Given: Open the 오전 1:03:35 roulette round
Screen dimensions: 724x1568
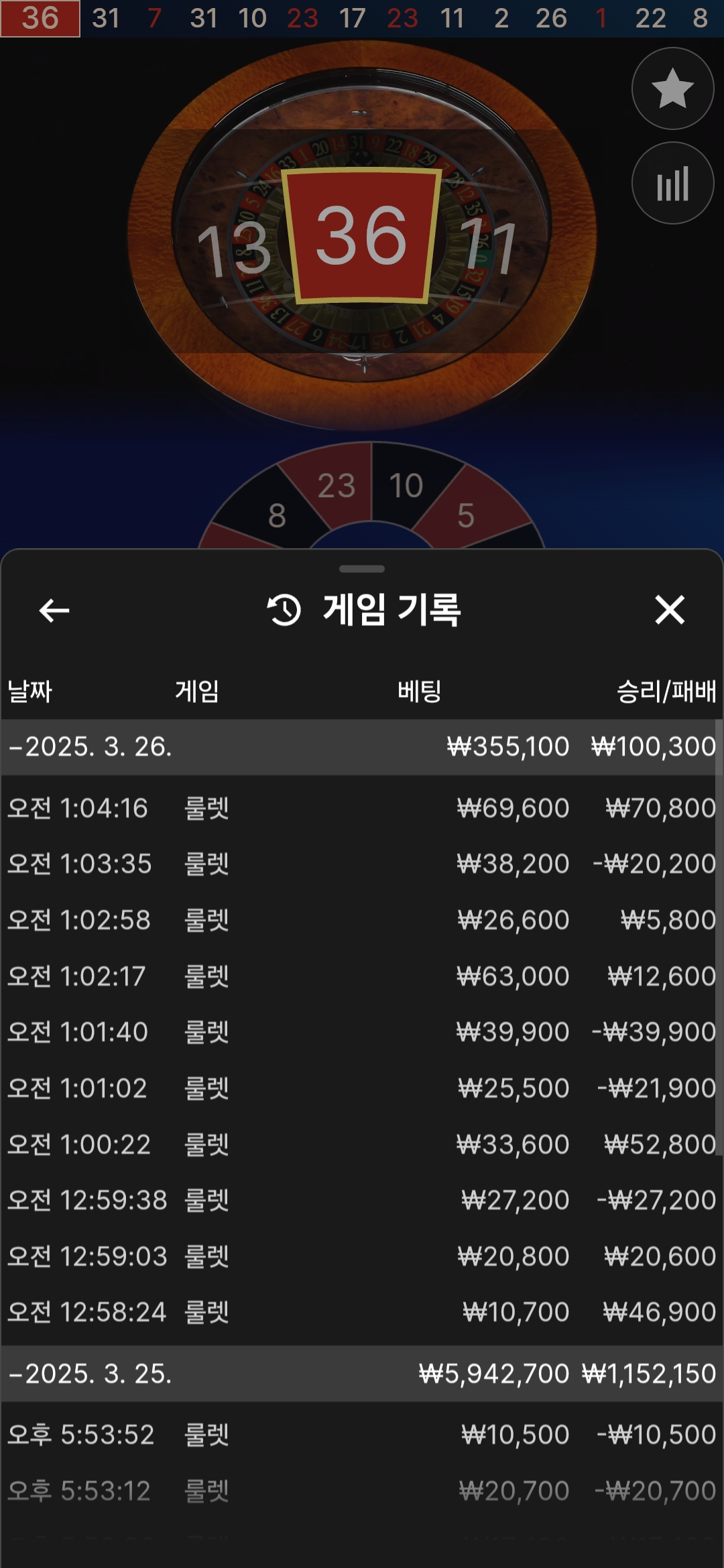Looking at the screenshot, I should [x=362, y=864].
